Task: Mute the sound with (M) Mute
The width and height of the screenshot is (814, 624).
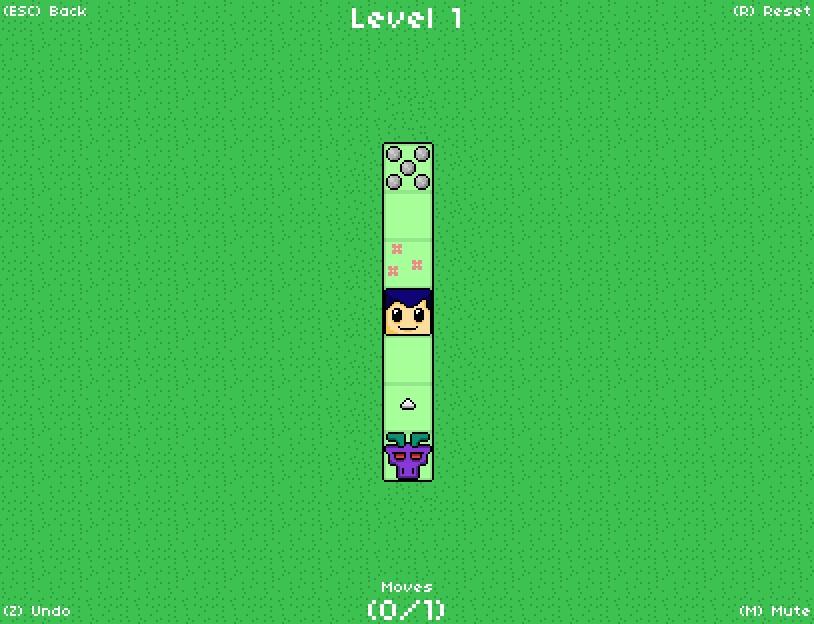Action: click(x=774, y=610)
